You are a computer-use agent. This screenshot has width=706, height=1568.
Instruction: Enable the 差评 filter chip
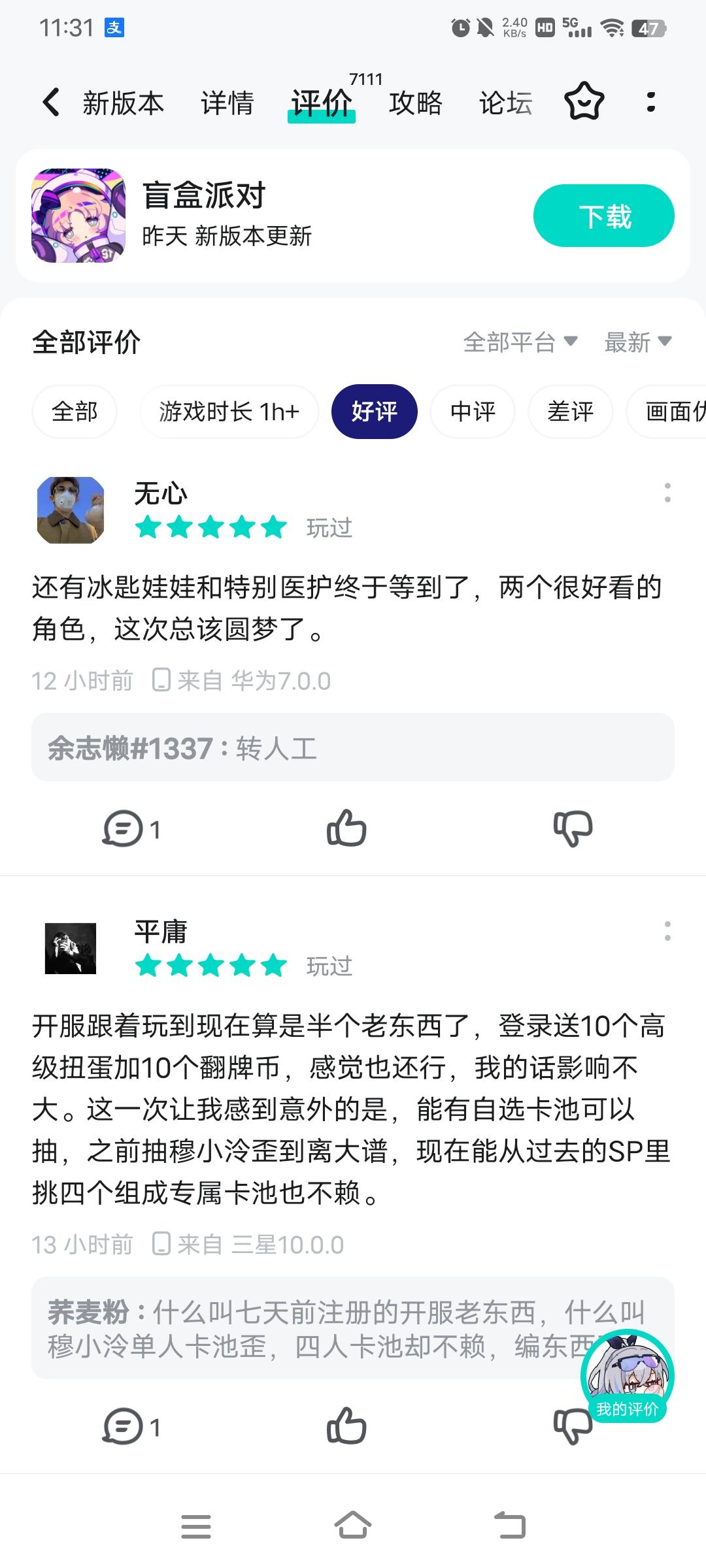click(569, 412)
